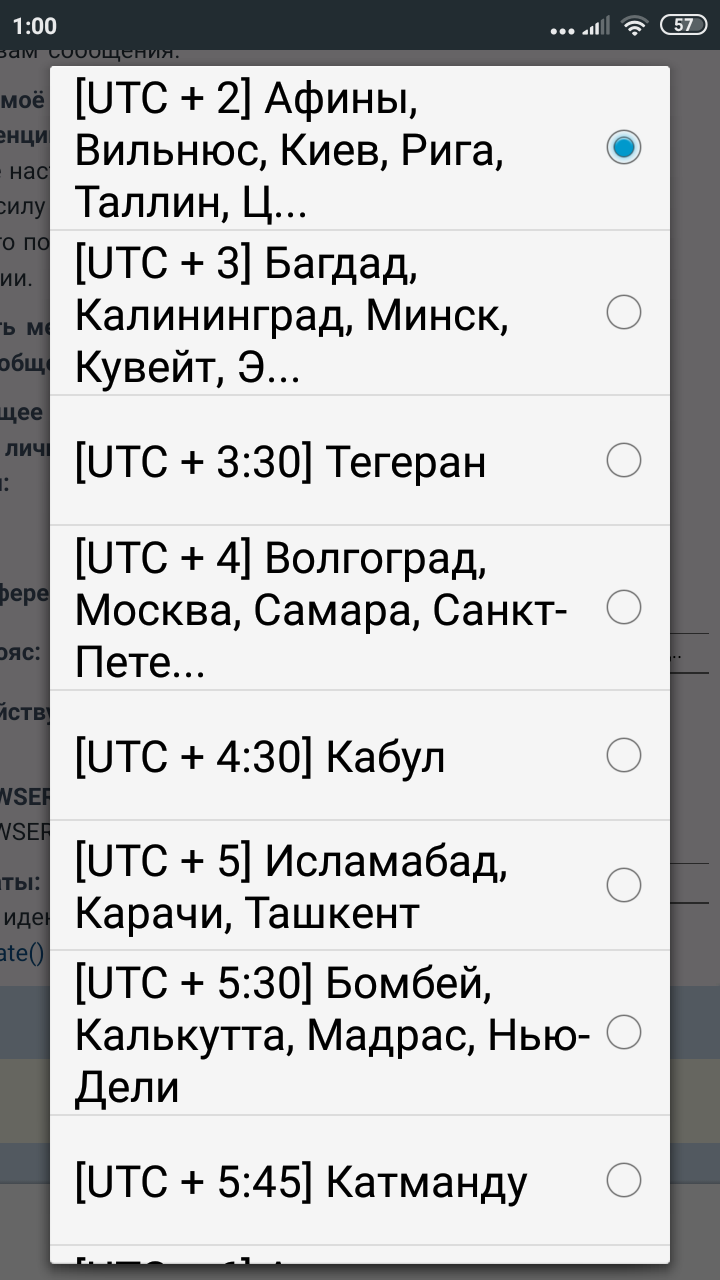This screenshot has height=1280, width=720.
Task: Select UTC + 5 Исламабад, Карачи, Ташкент
Action: 360,885
